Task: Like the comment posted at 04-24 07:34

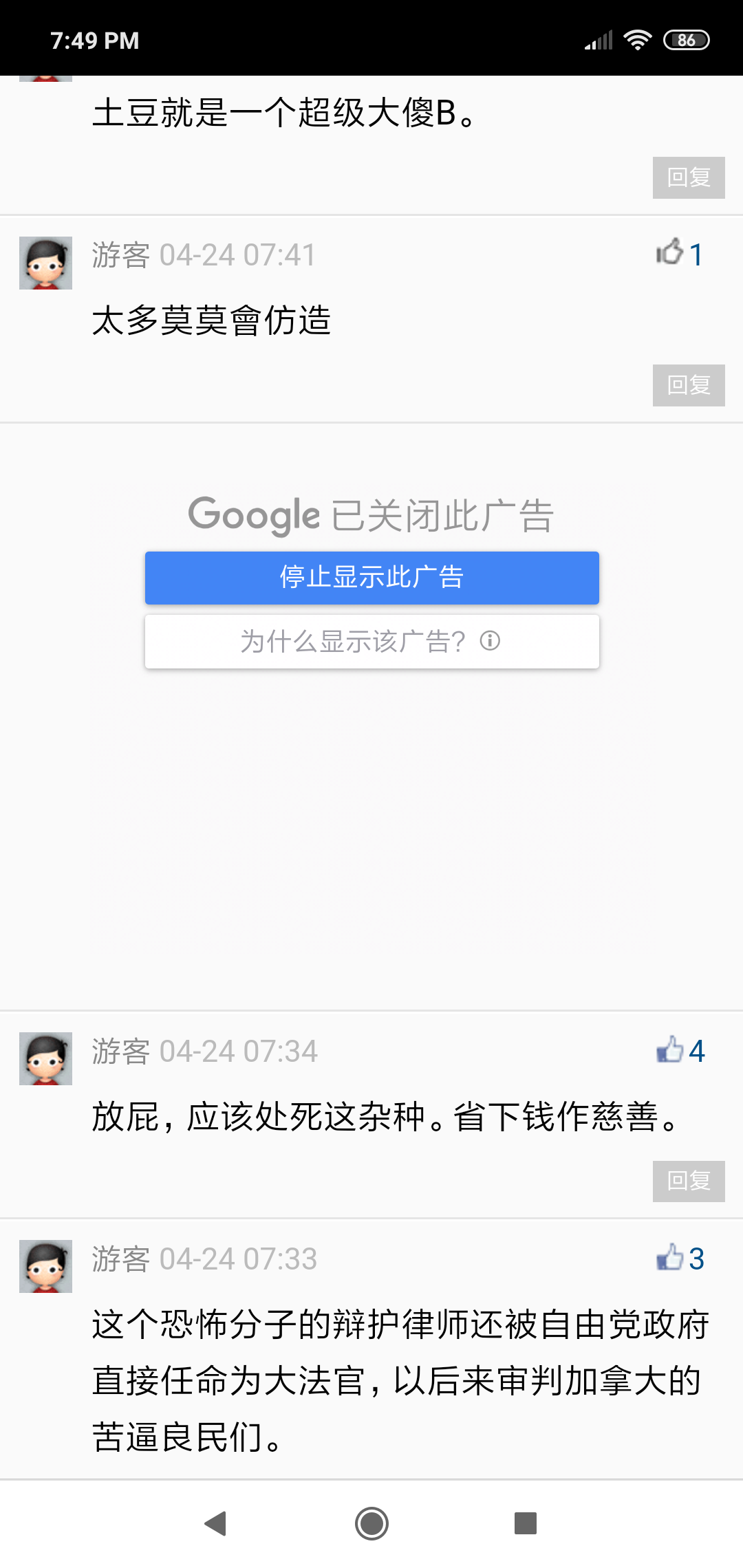Action: (x=670, y=1049)
